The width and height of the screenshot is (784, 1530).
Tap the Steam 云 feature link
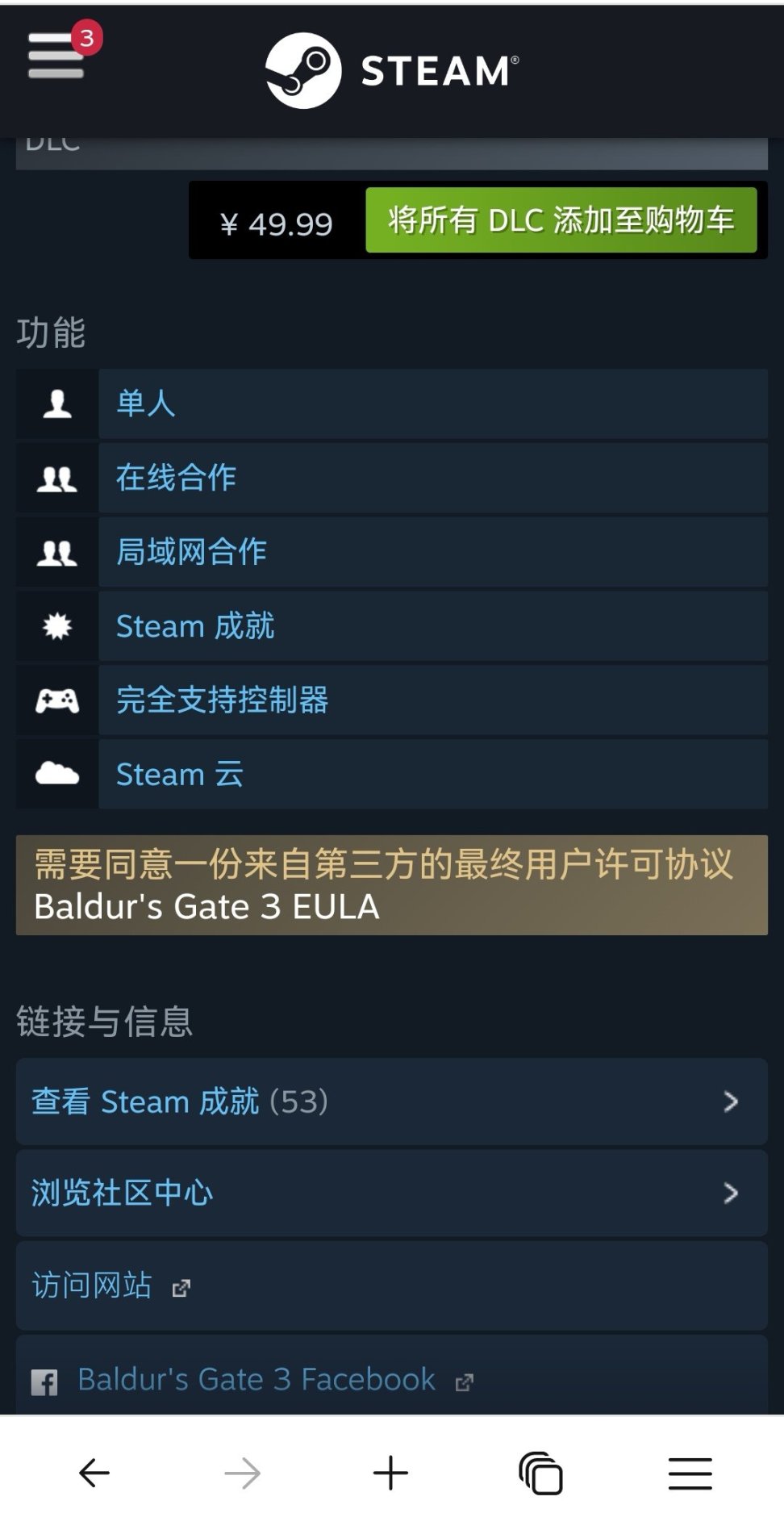click(x=179, y=775)
